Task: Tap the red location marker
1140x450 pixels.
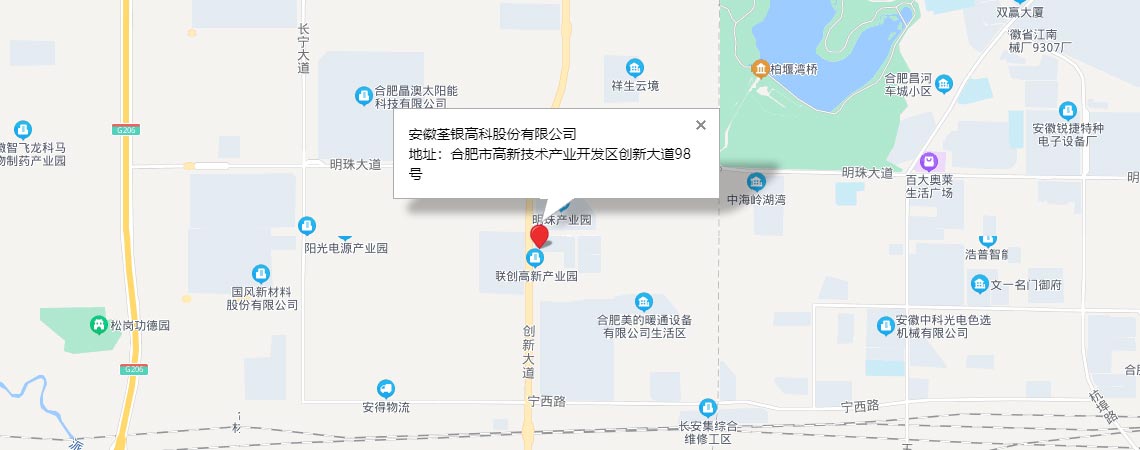Action: [x=539, y=236]
